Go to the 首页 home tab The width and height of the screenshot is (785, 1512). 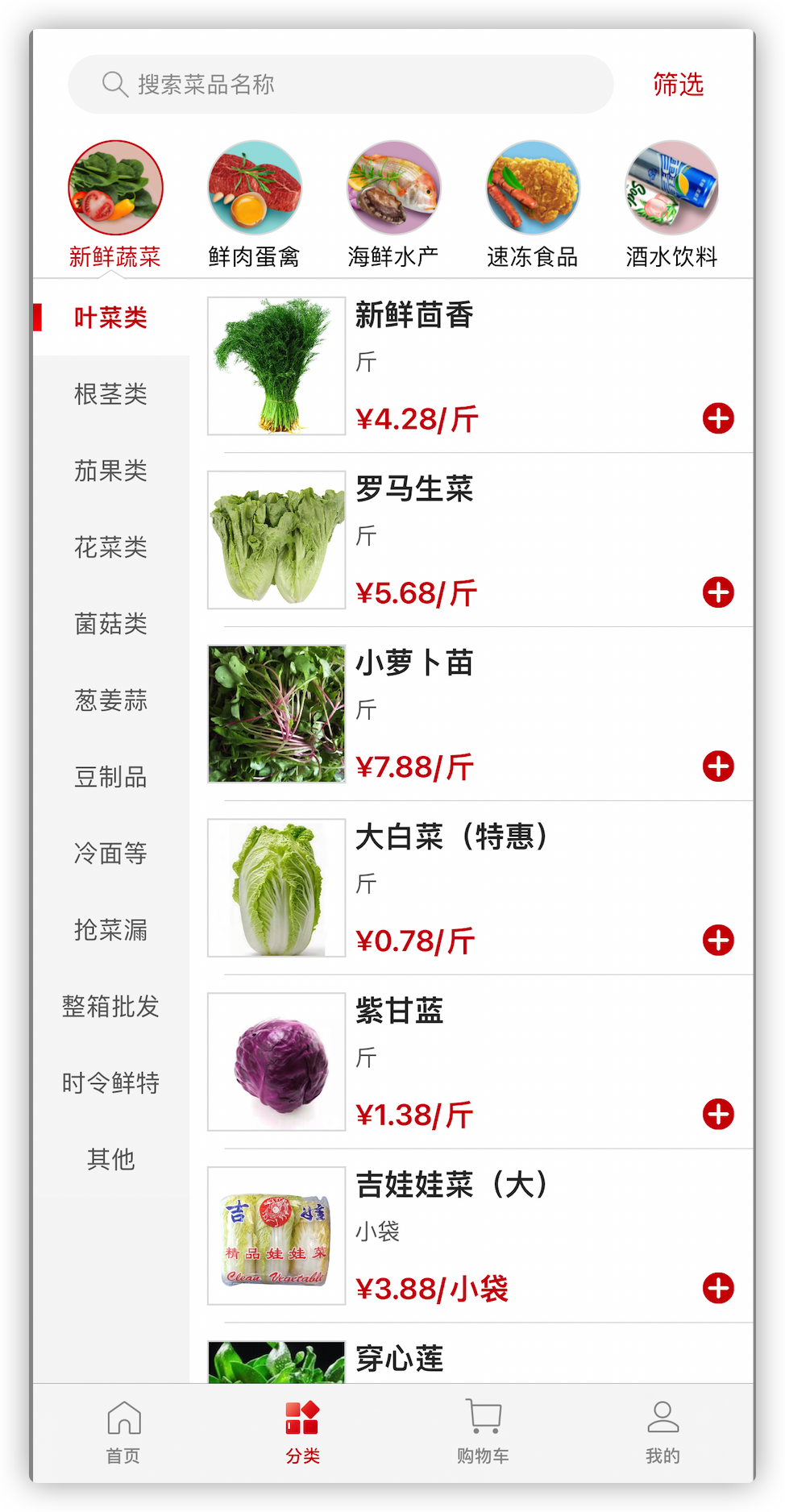[x=123, y=1432]
